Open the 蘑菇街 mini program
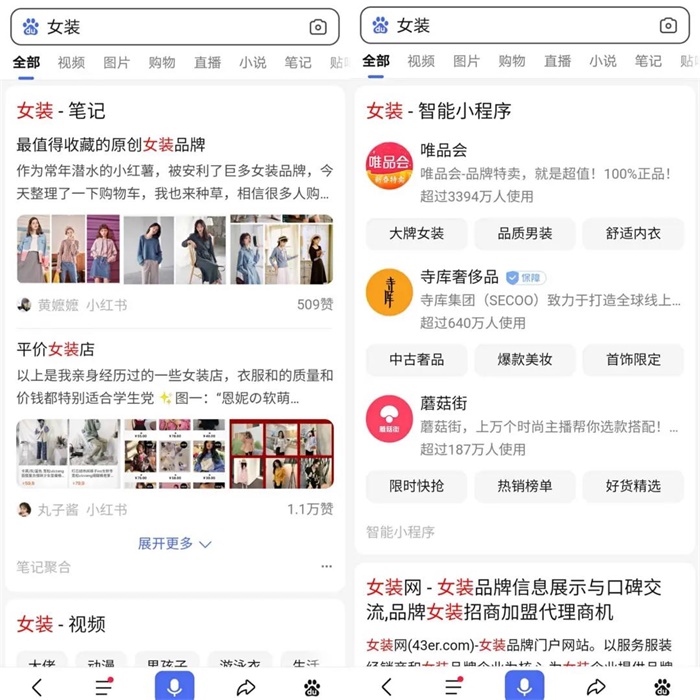This screenshot has width=700, height=700. tap(444, 403)
